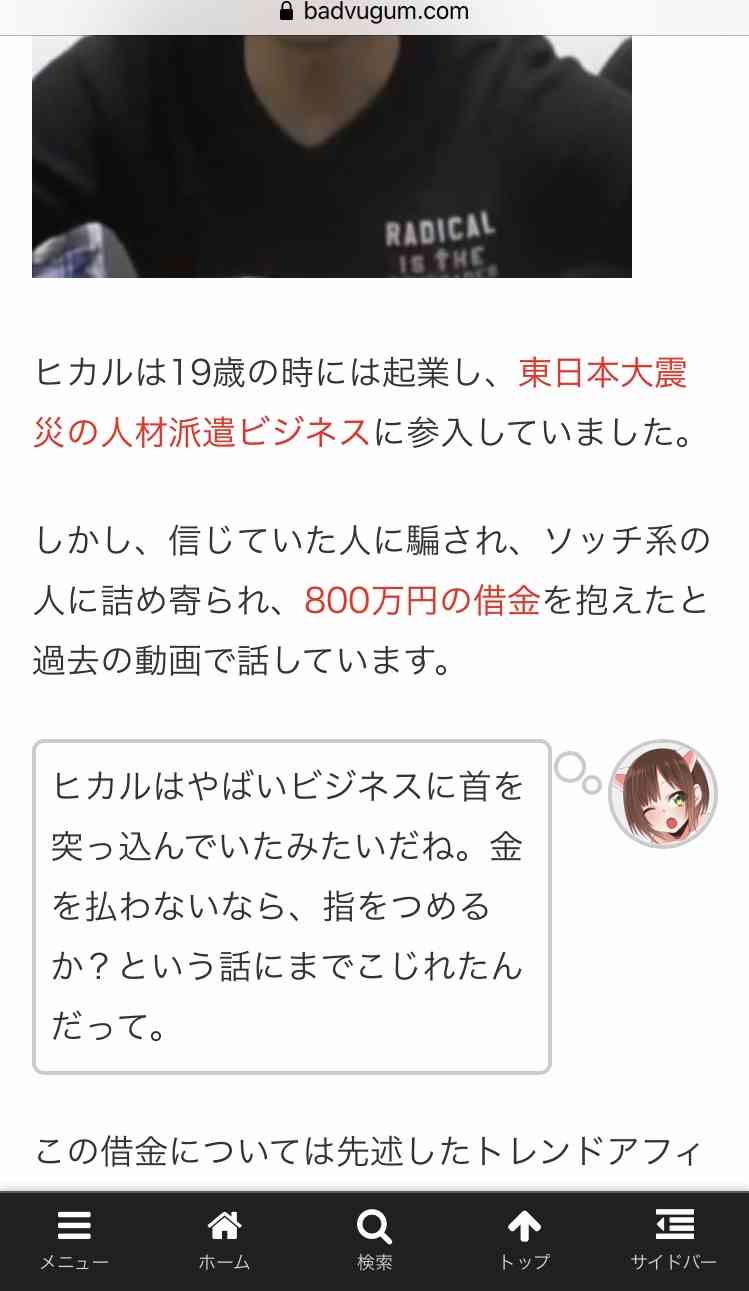Open 検索 search in bottom bar
Viewport: 749px width, 1291px height.
374,1241
